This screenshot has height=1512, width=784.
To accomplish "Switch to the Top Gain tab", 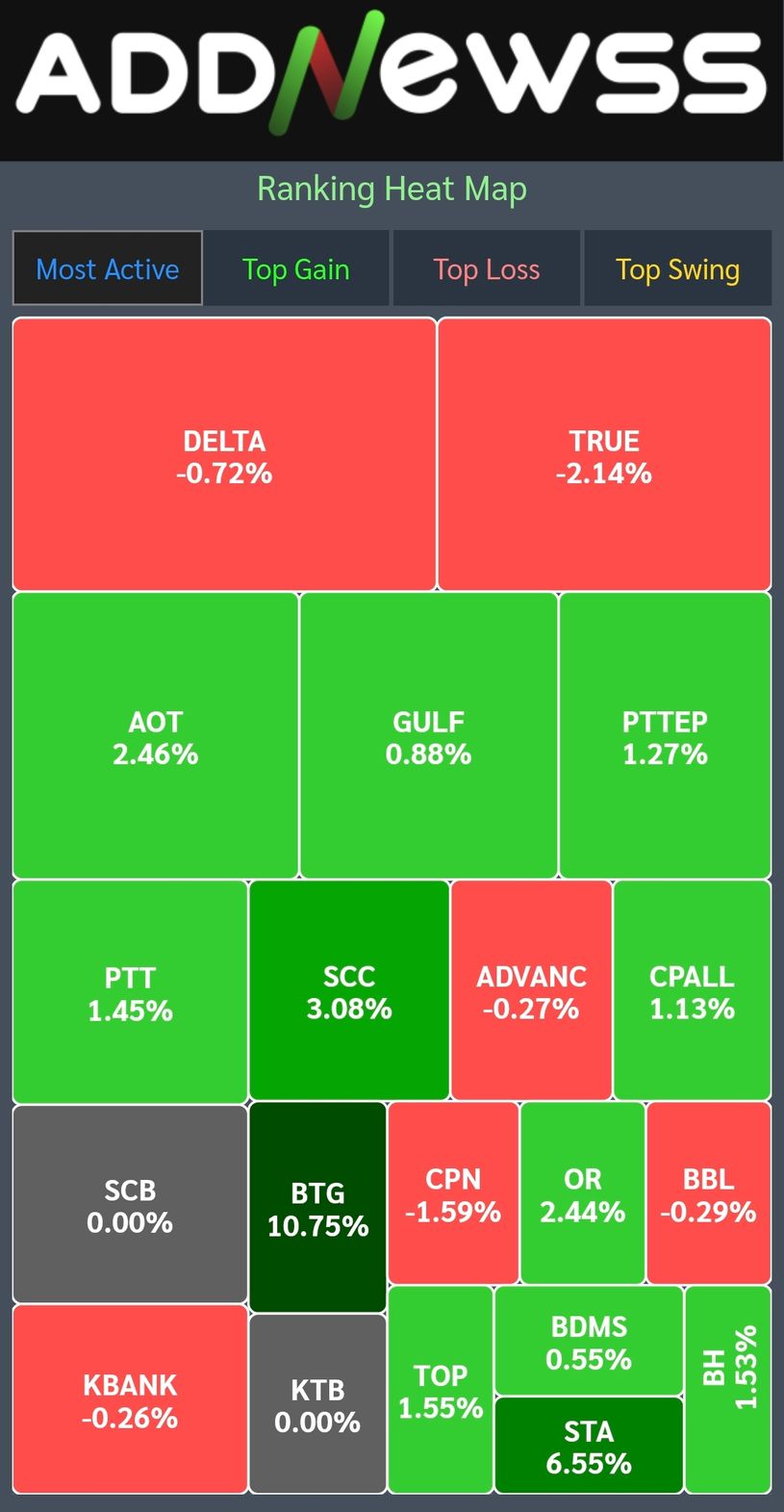I will point(295,269).
